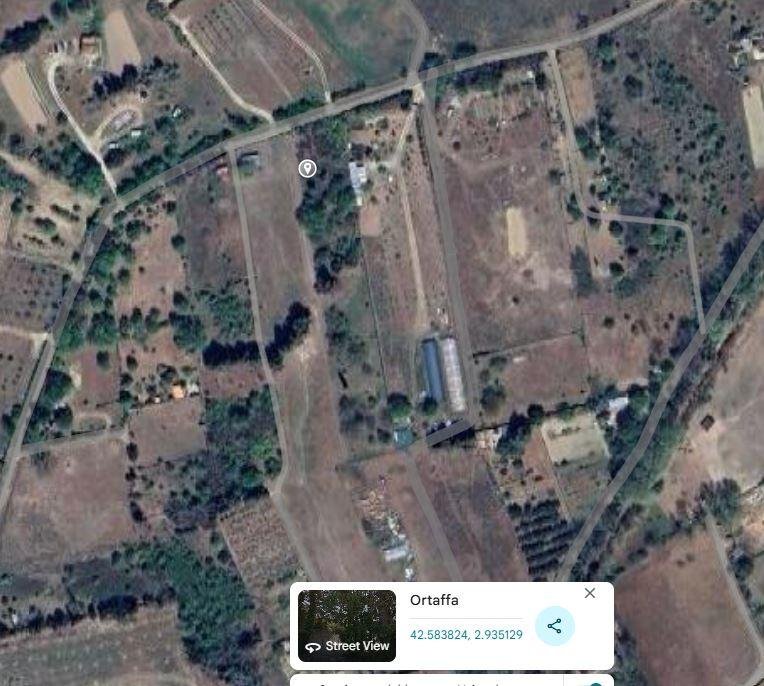Image resolution: width=764 pixels, height=686 pixels.
Task: Open the Street View thumbnail
Action: pyautogui.click(x=347, y=626)
